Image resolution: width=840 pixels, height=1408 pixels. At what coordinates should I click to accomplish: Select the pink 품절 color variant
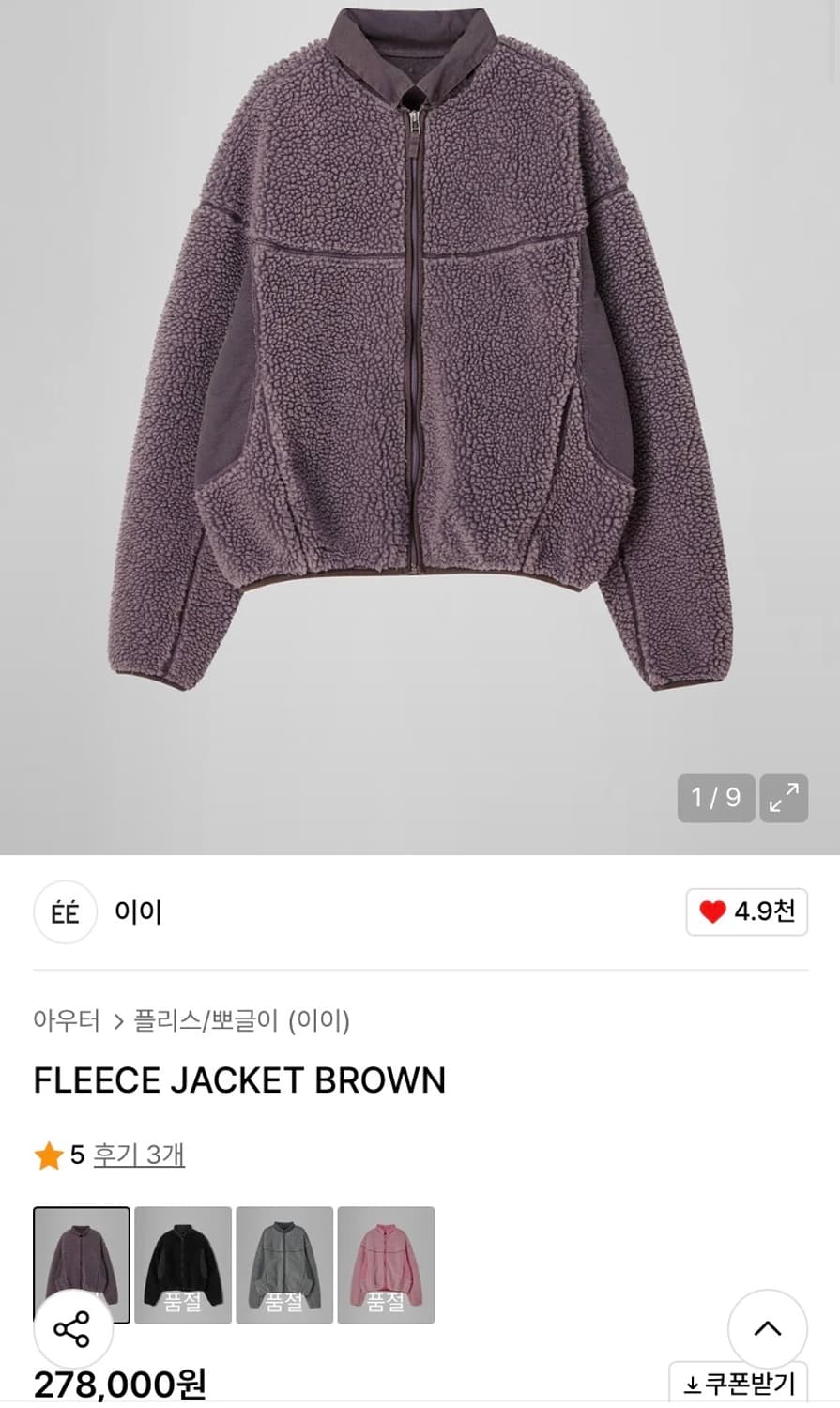coord(384,1263)
